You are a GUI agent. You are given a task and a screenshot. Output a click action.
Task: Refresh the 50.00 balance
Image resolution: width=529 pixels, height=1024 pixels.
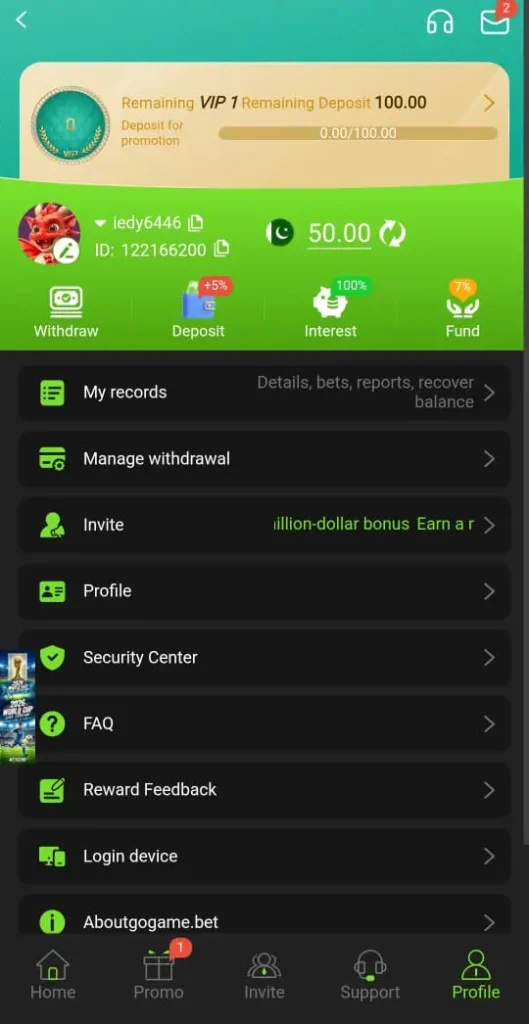[x=393, y=234]
